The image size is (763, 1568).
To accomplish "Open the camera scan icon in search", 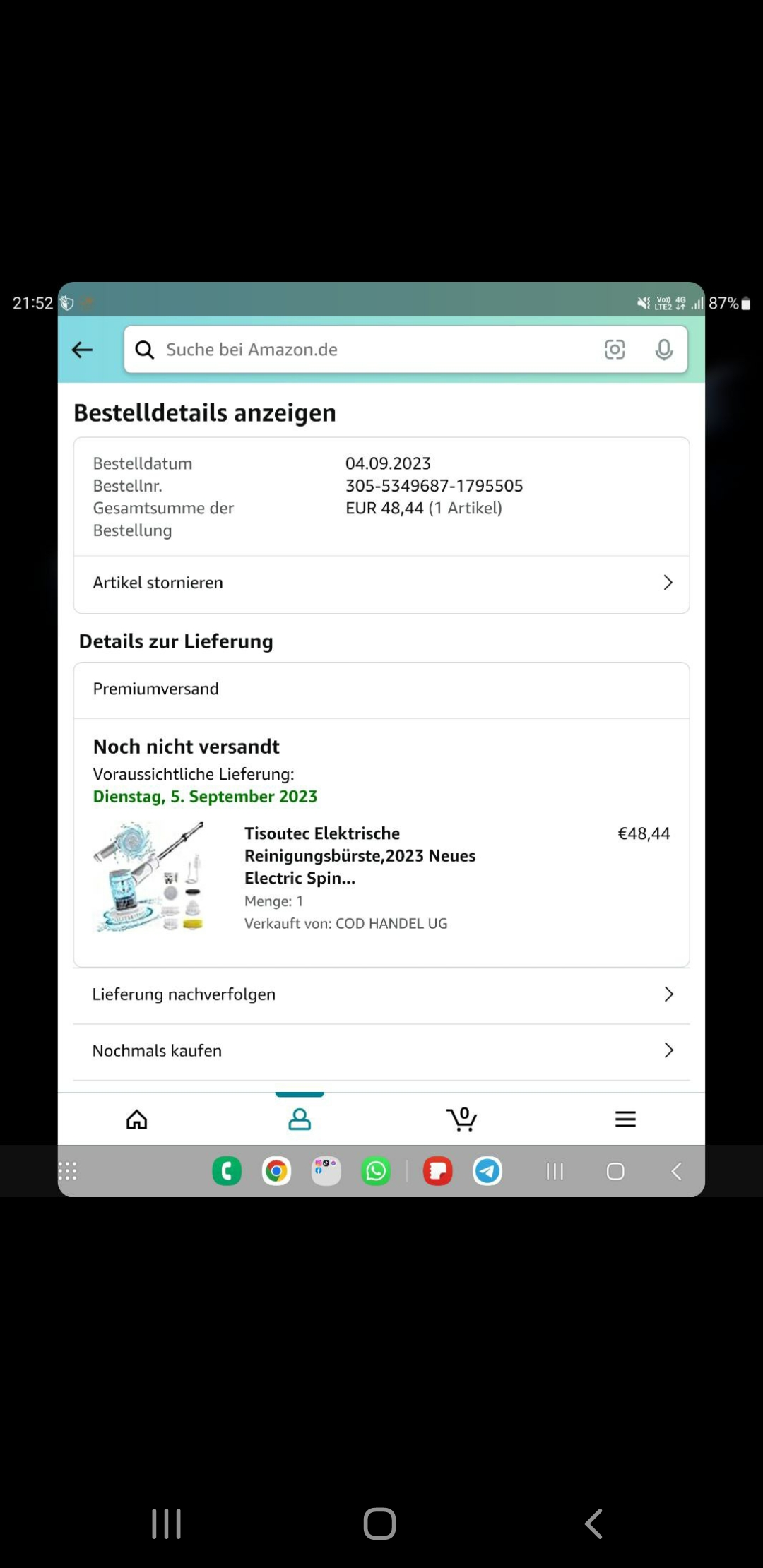I will point(615,350).
